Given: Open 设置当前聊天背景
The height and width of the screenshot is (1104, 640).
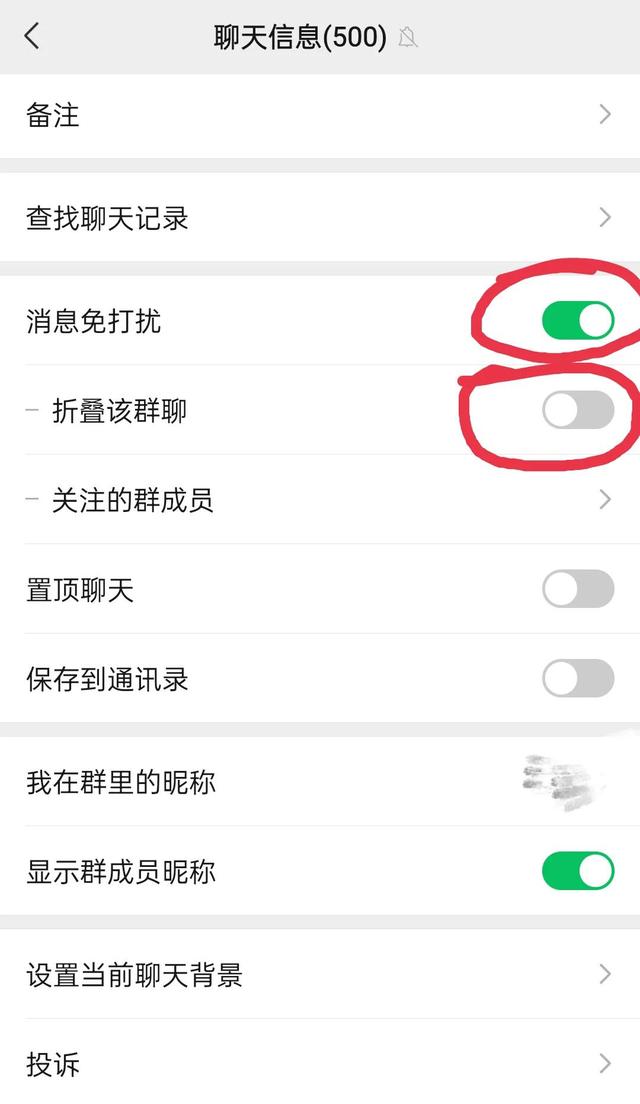Looking at the screenshot, I should 320,974.
